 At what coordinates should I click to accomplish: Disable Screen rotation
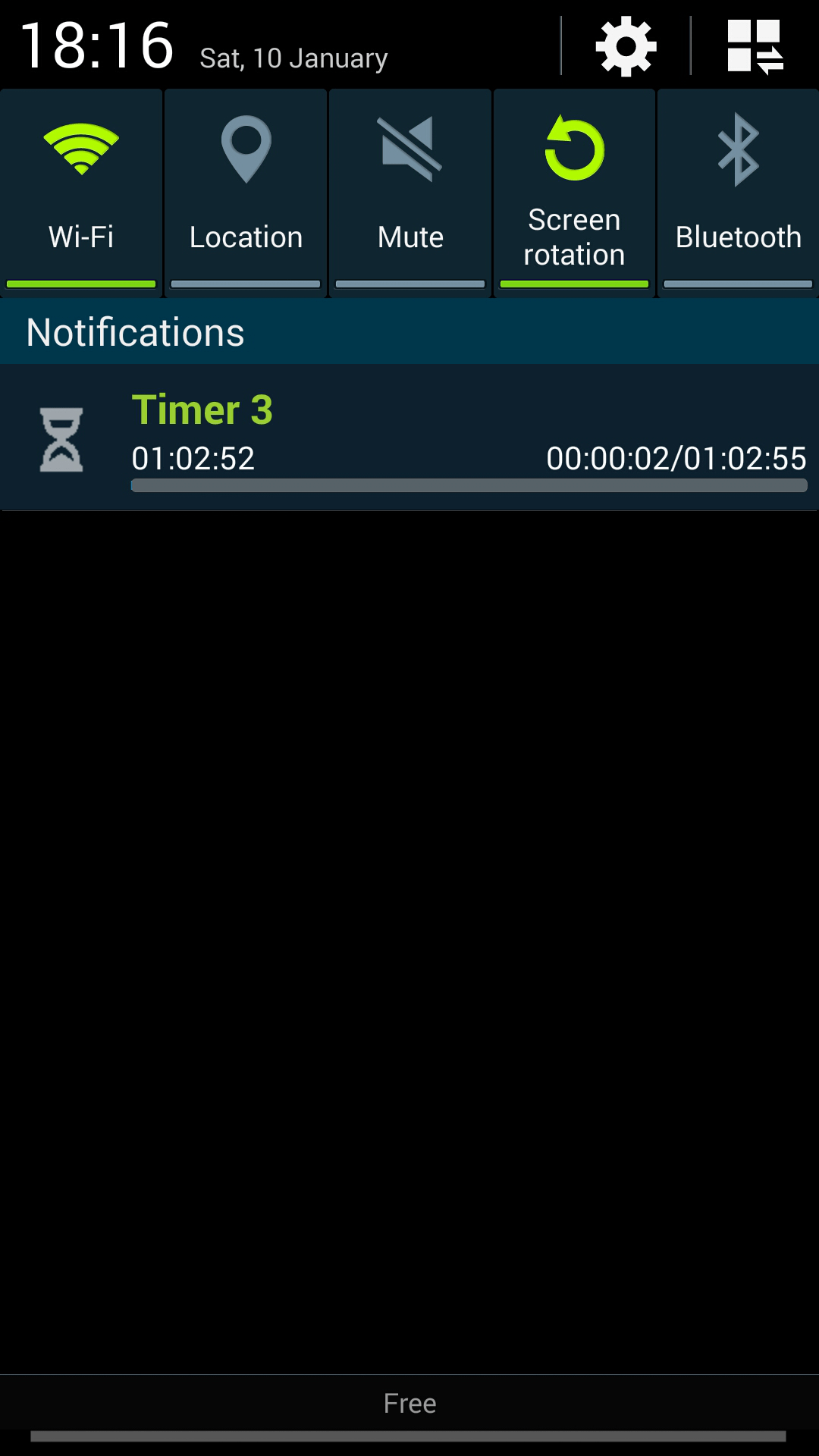point(574,193)
